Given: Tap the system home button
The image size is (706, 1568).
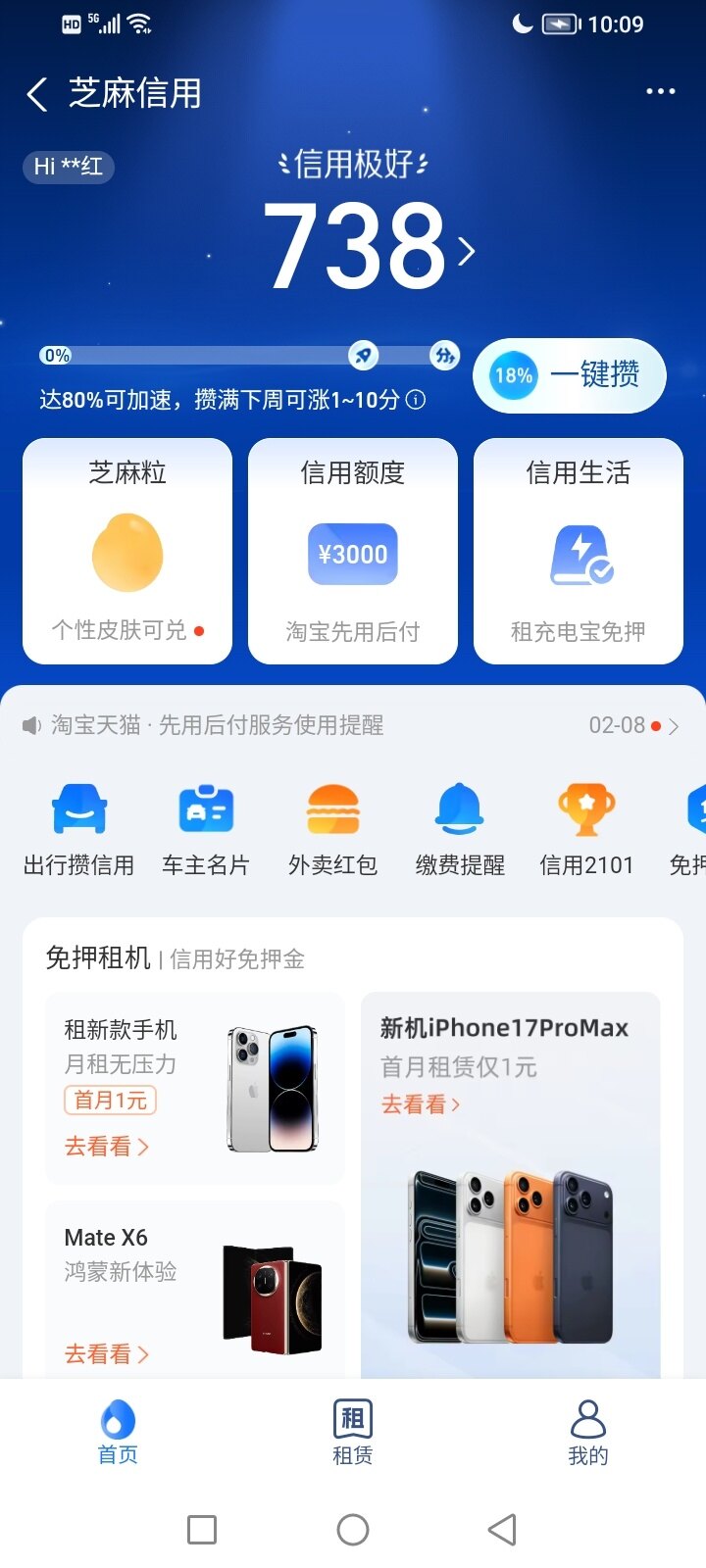Looking at the screenshot, I should click(353, 1529).
